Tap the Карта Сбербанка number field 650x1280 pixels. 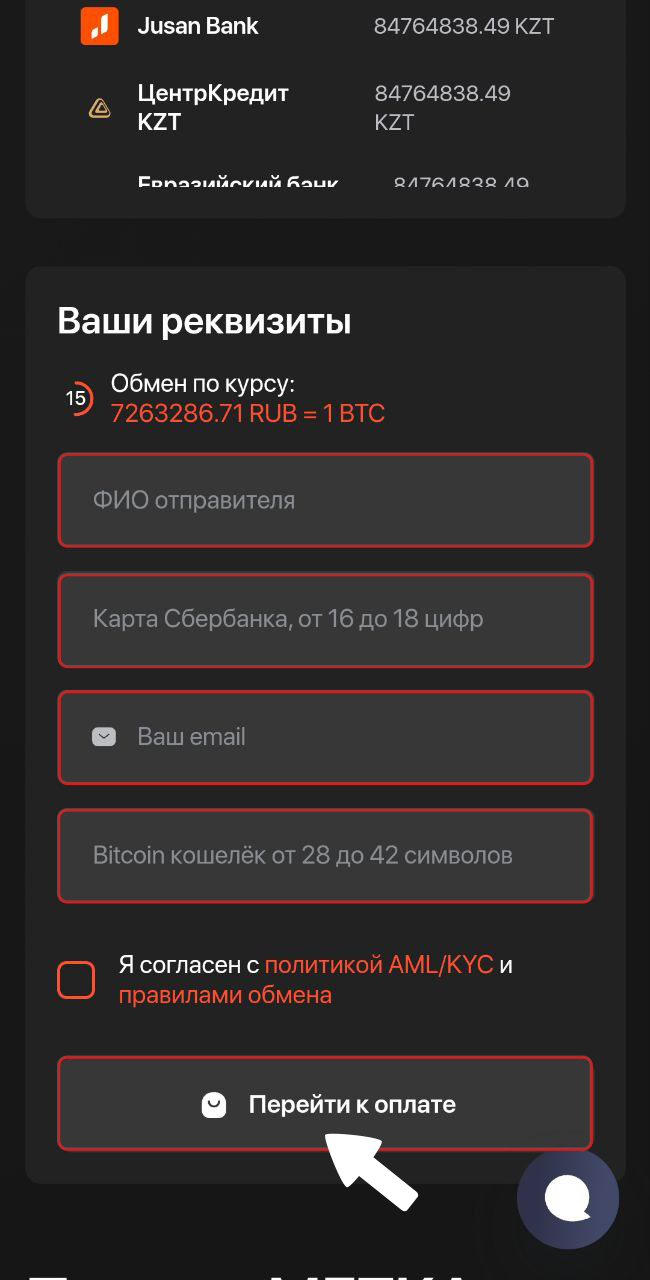click(x=325, y=619)
